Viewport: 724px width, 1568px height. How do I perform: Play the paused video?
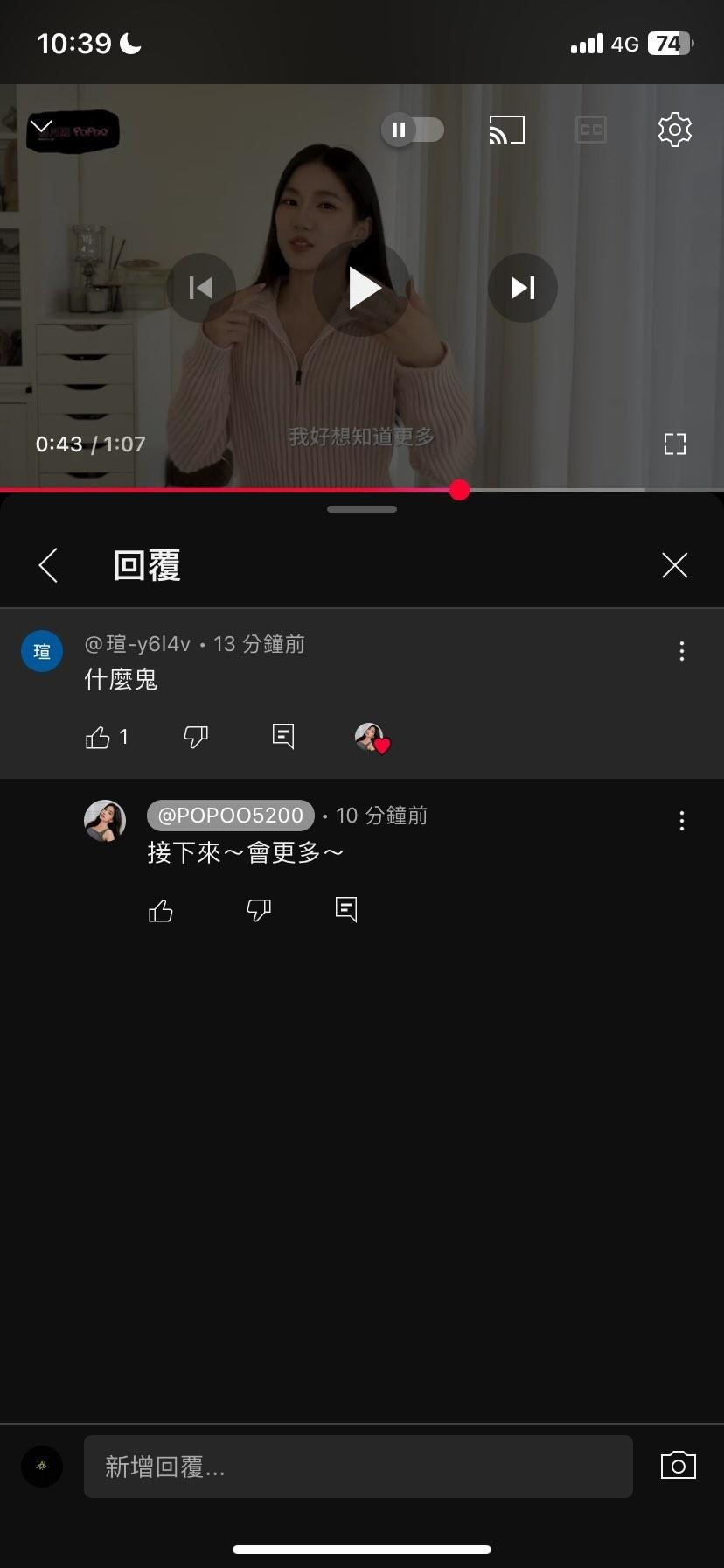[362, 288]
